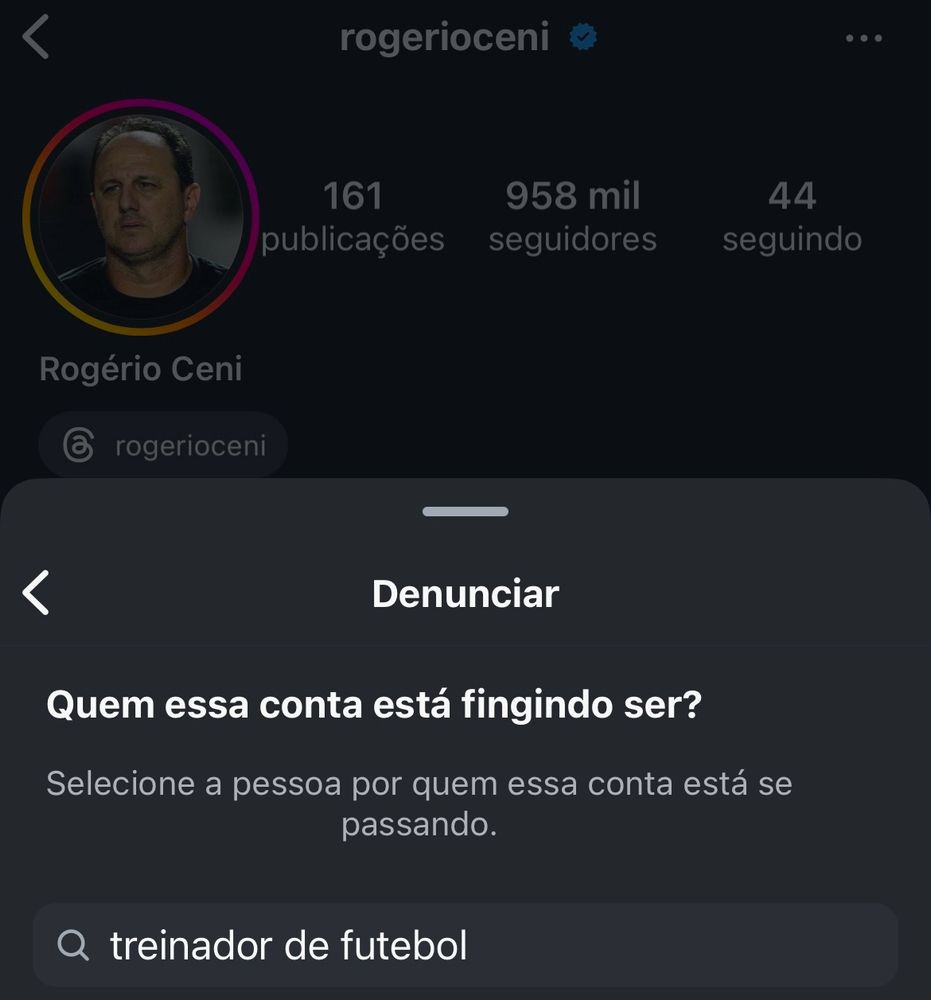
Task: Open the profile overflow menu
Action: click(863, 39)
